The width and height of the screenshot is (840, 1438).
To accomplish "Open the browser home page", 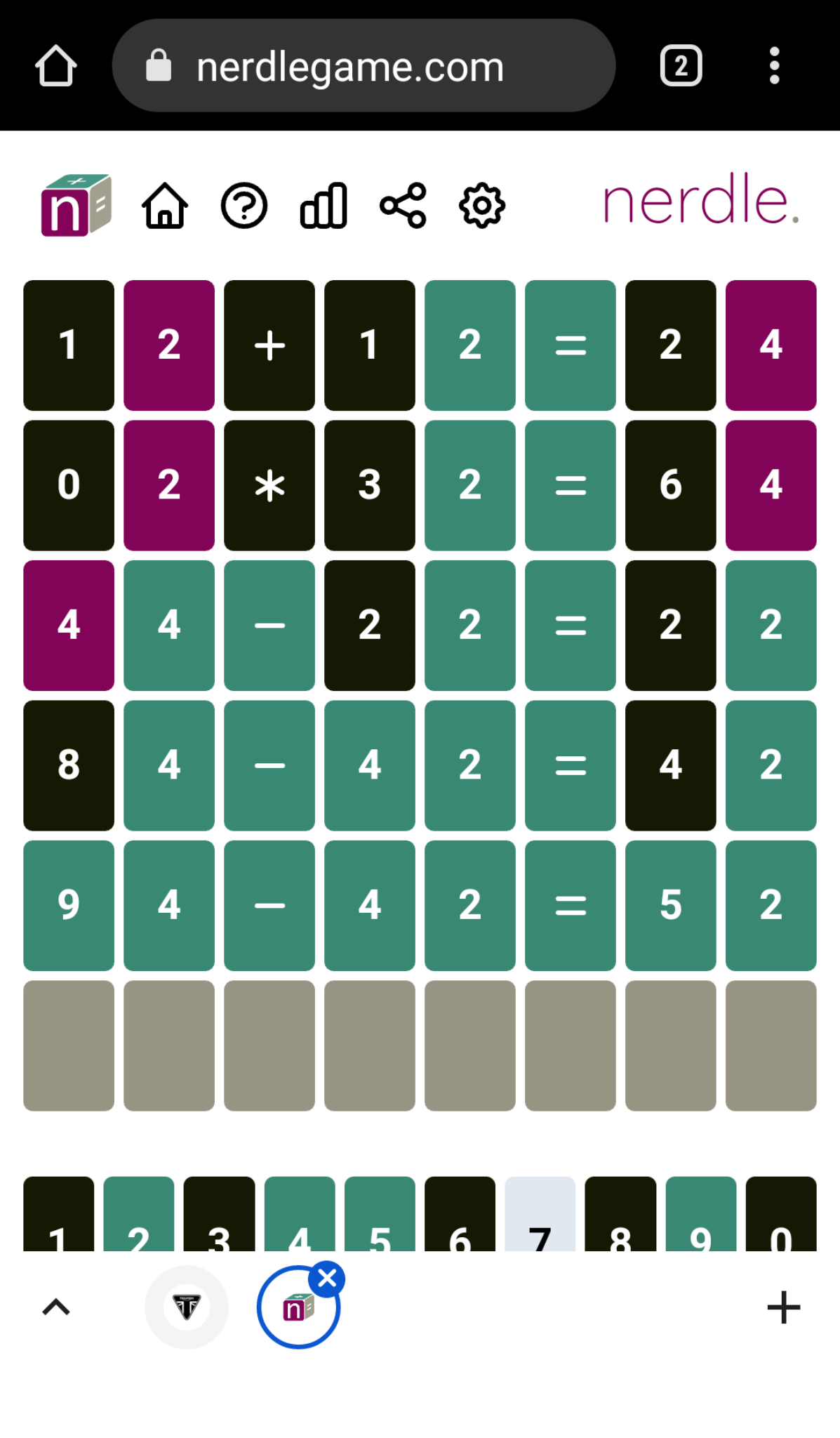I will click(x=55, y=66).
